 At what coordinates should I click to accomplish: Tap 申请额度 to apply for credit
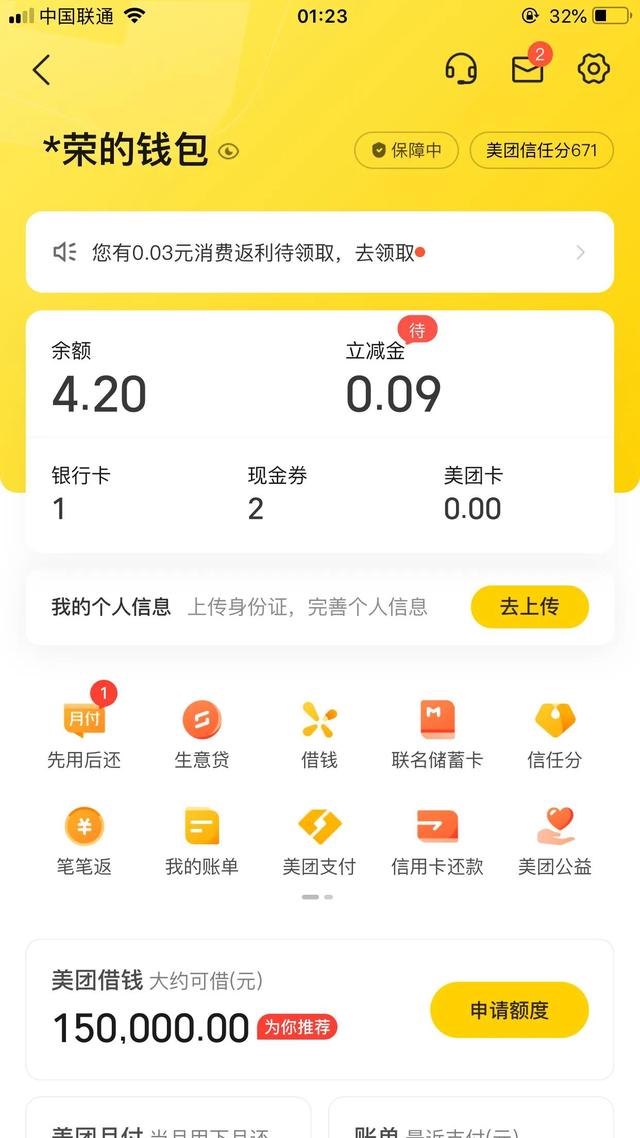tap(509, 1010)
